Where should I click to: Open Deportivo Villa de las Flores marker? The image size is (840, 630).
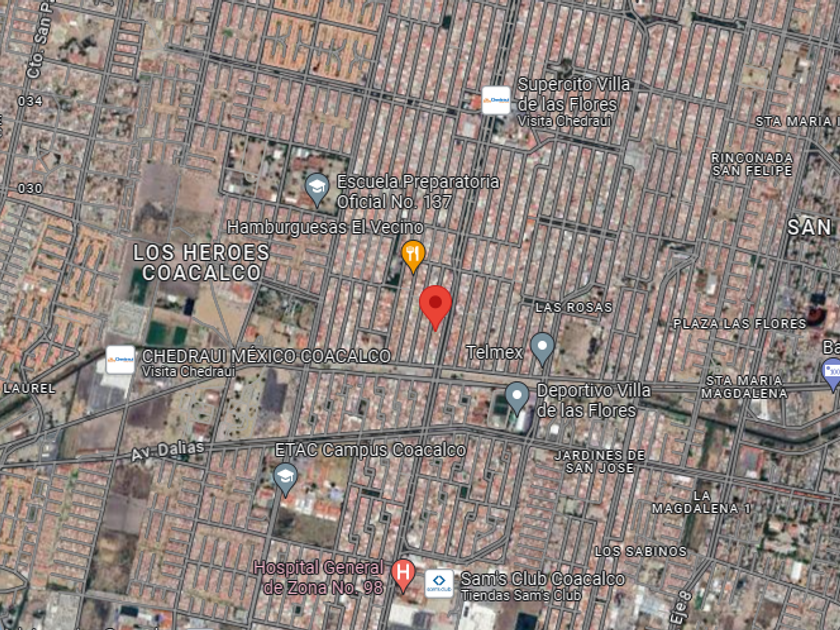click(x=517, y=398)
